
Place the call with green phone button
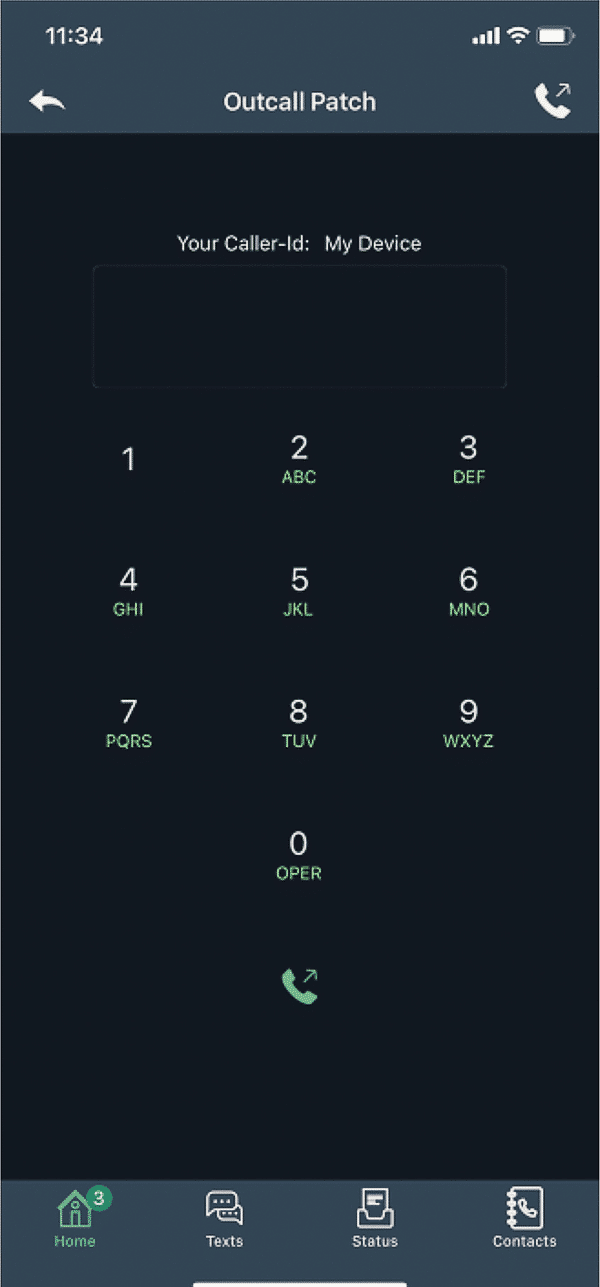pos(299,985)
